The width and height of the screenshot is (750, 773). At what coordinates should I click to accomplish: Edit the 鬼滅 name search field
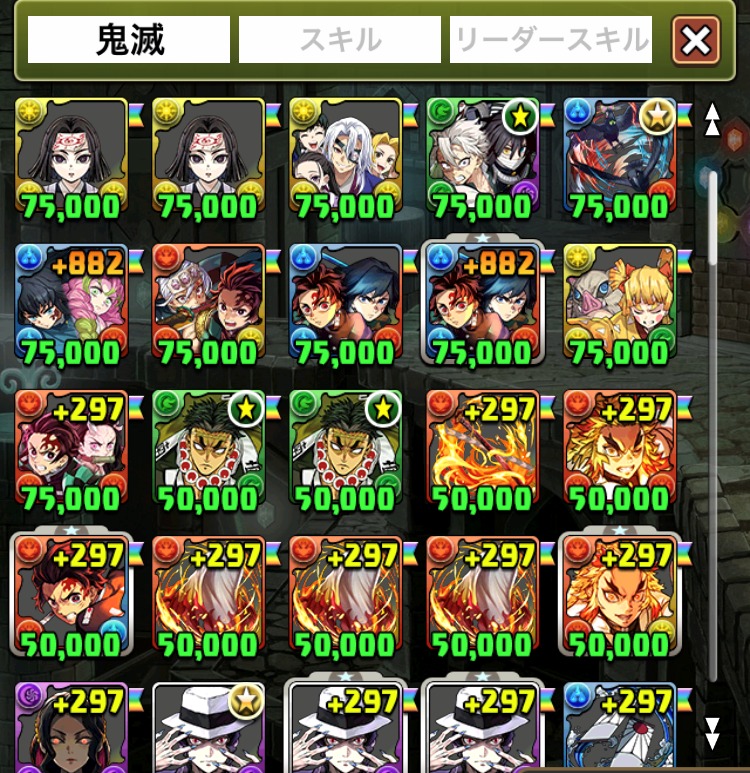pos(130,40)
